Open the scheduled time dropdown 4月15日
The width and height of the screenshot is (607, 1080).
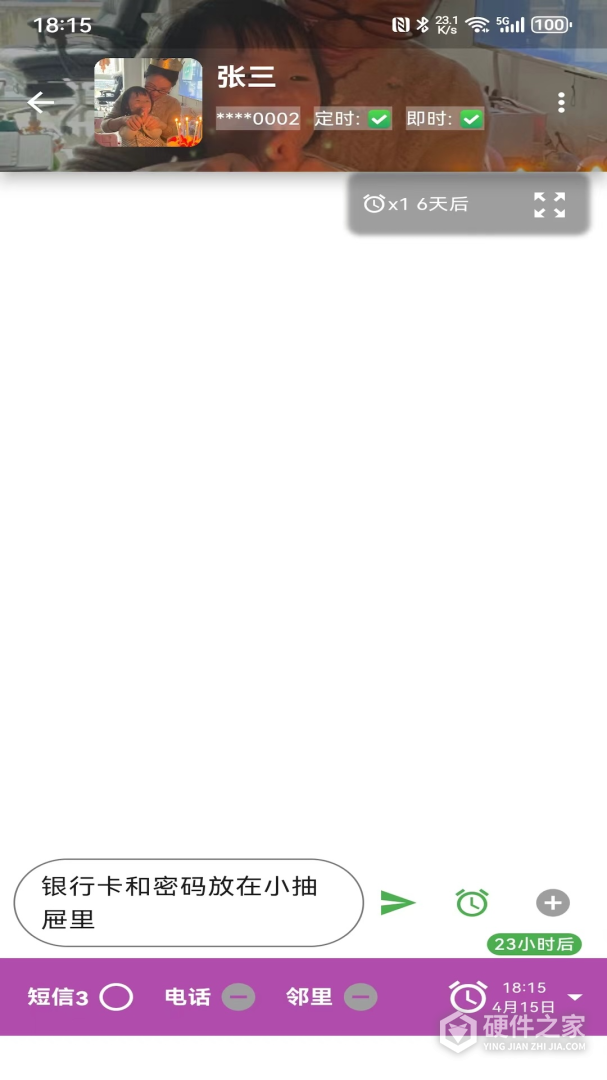click(574, 997)
